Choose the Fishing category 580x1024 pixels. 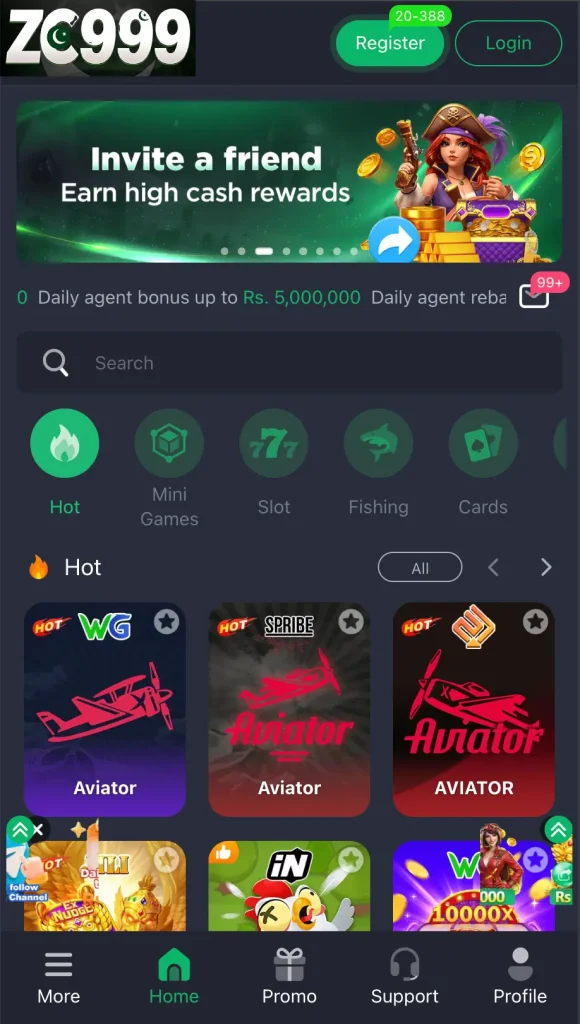point(378,462)
